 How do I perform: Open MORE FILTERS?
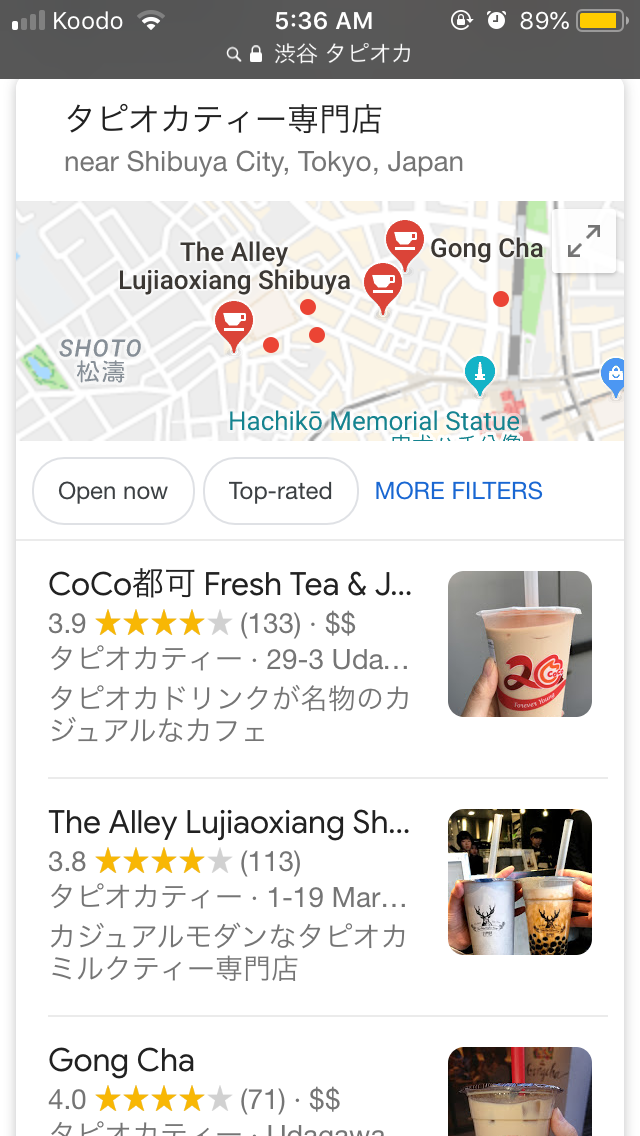click(458, 490)
